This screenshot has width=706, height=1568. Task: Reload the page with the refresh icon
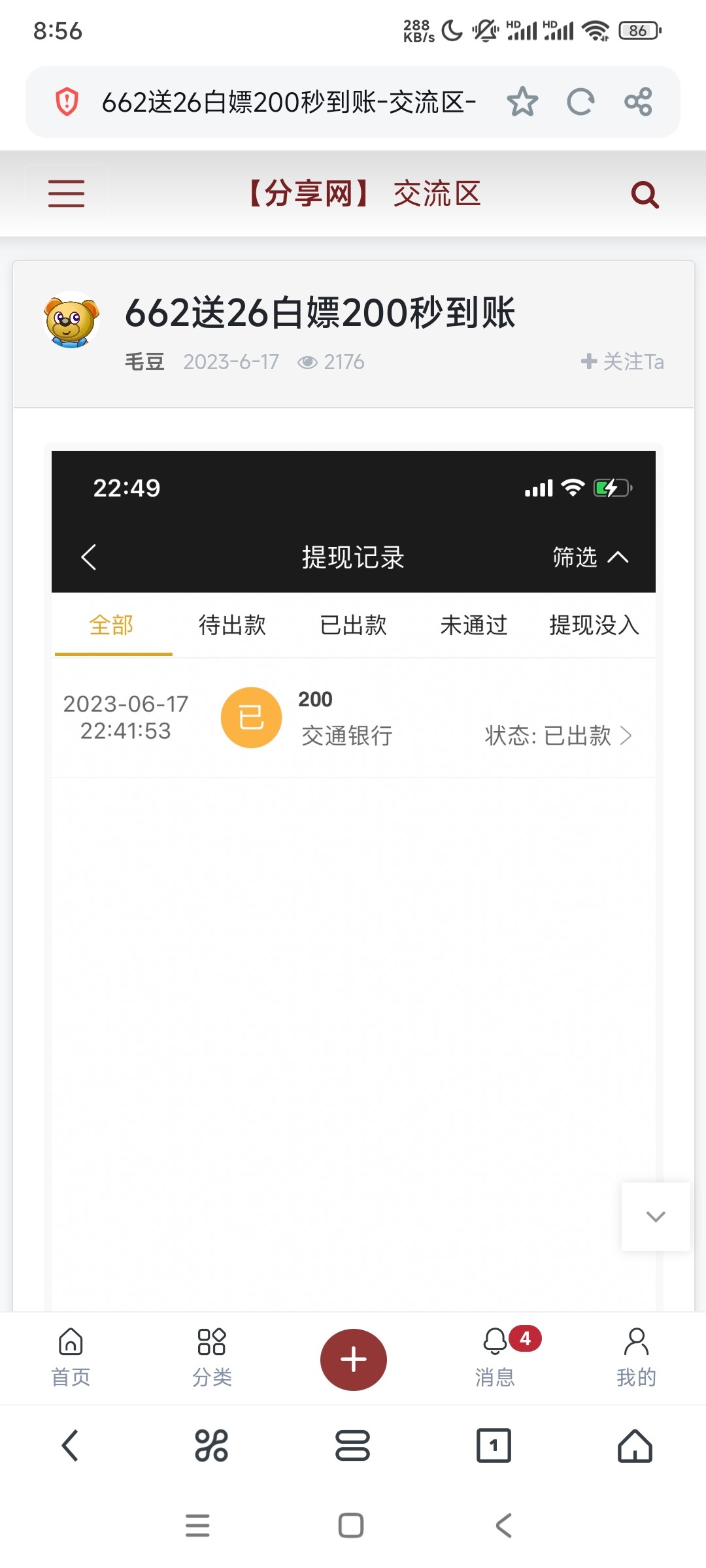581,102
